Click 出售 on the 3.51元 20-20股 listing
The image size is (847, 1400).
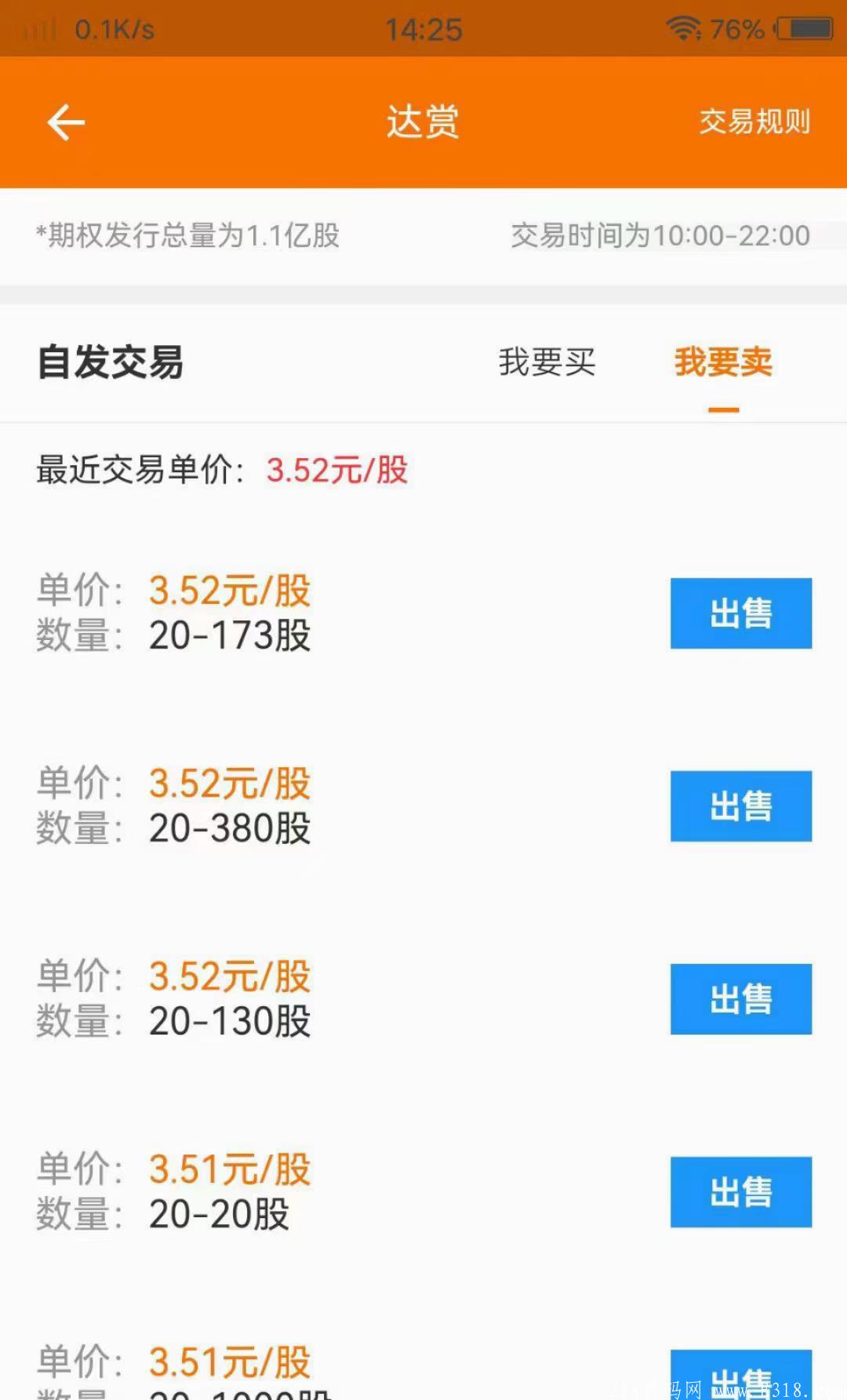741,1192
